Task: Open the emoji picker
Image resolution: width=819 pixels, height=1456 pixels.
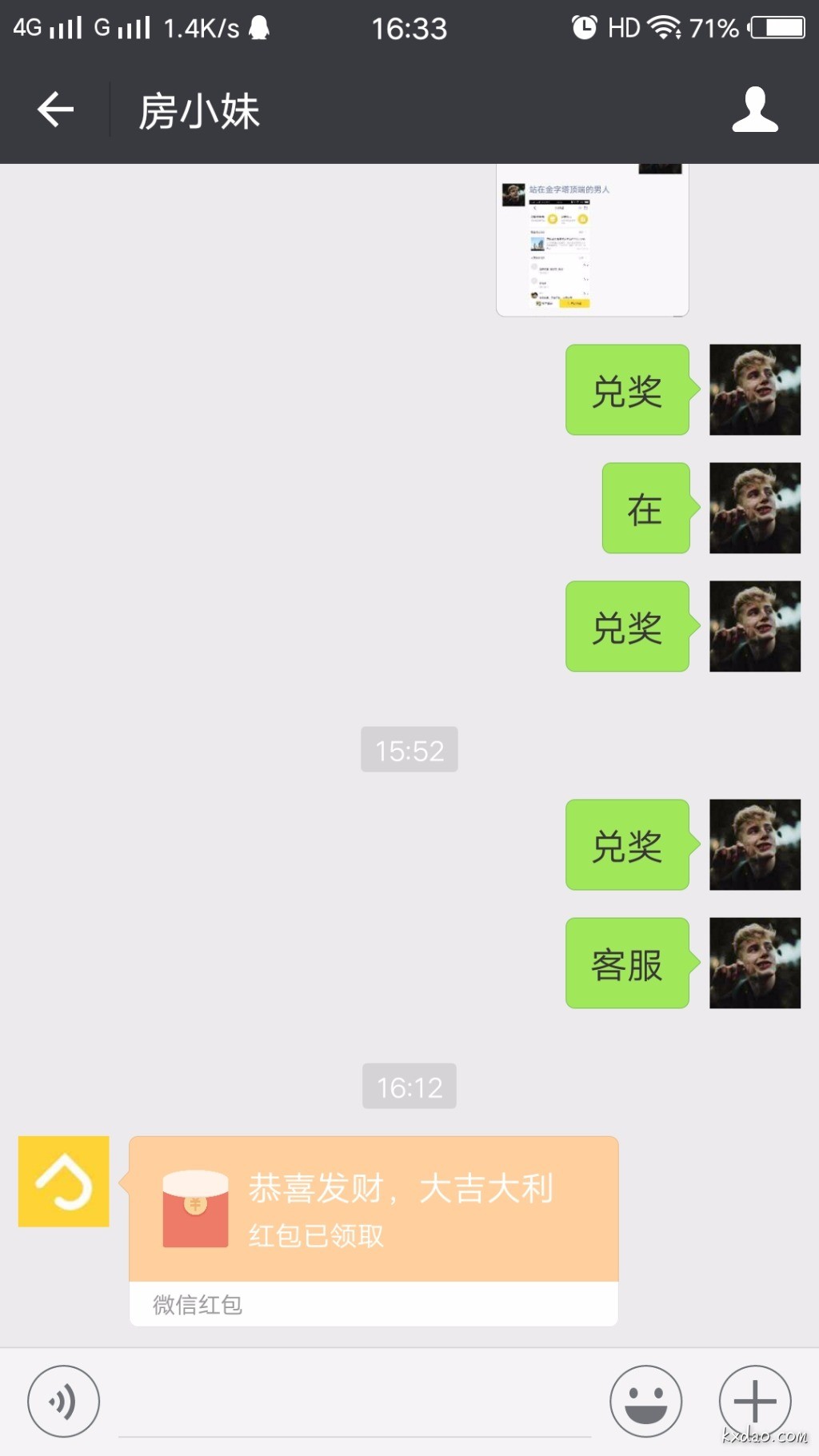Action: pos(645,1401)
